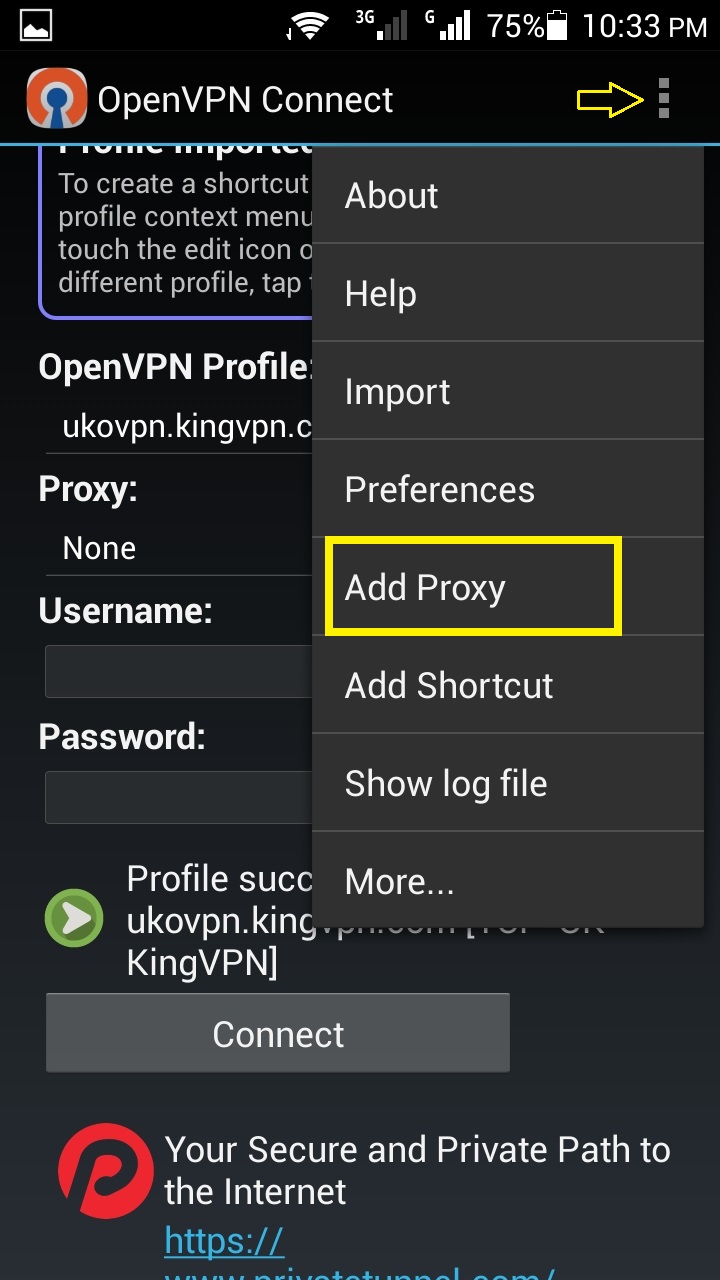This screenshot has height=1280, width=720.
Task: Open Preferences
Action: (508, 489)
